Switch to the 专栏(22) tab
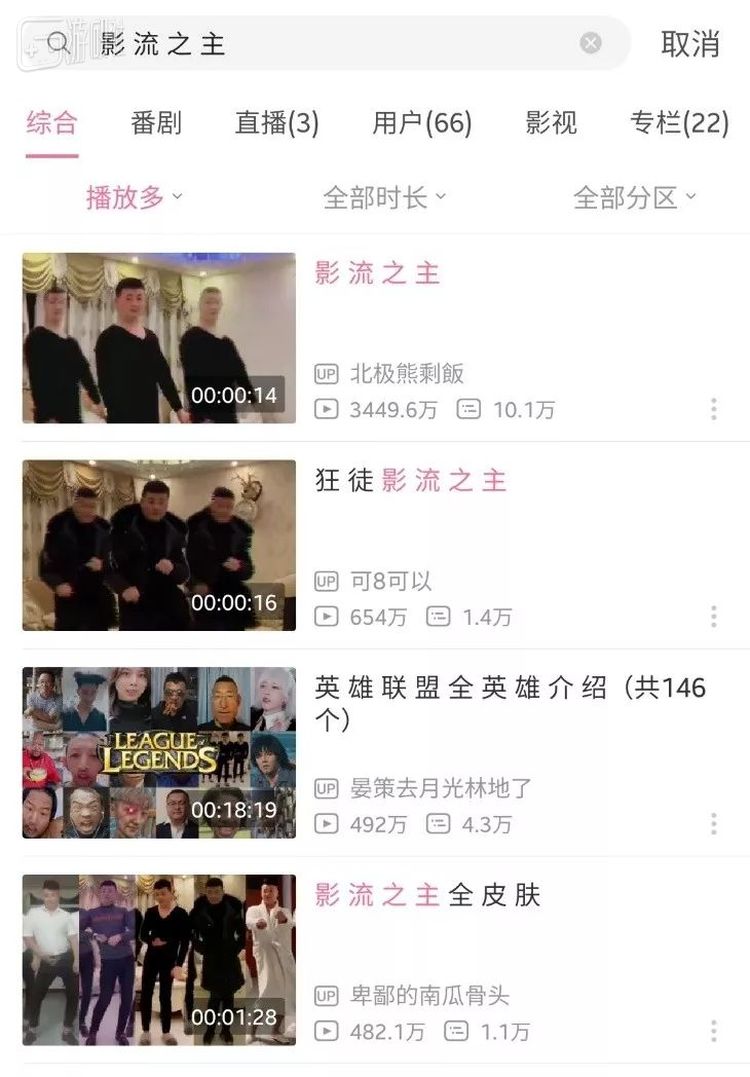The width and height of the screenshot is (750, 1077). point(679,123)
